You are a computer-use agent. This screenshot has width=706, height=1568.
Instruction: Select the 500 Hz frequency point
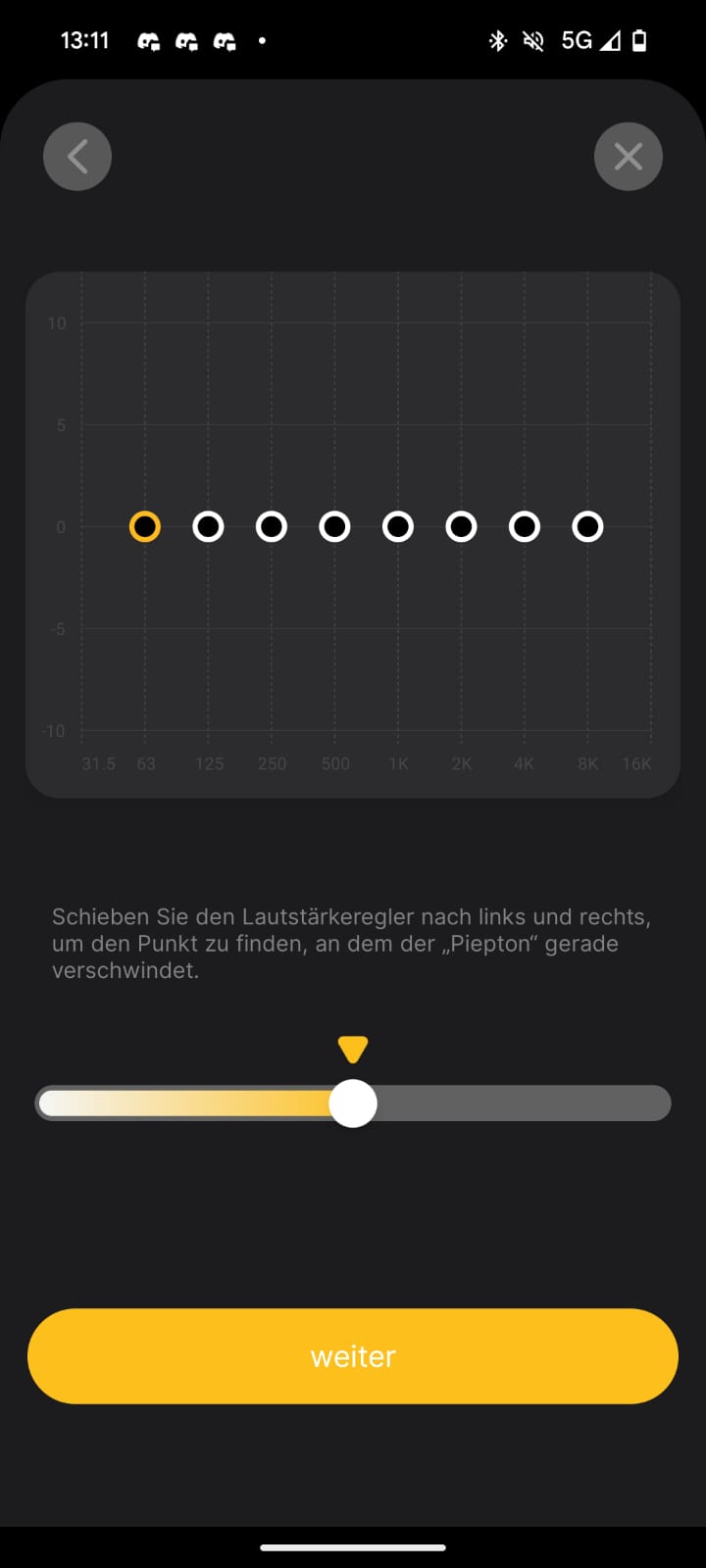coord(334,527)
